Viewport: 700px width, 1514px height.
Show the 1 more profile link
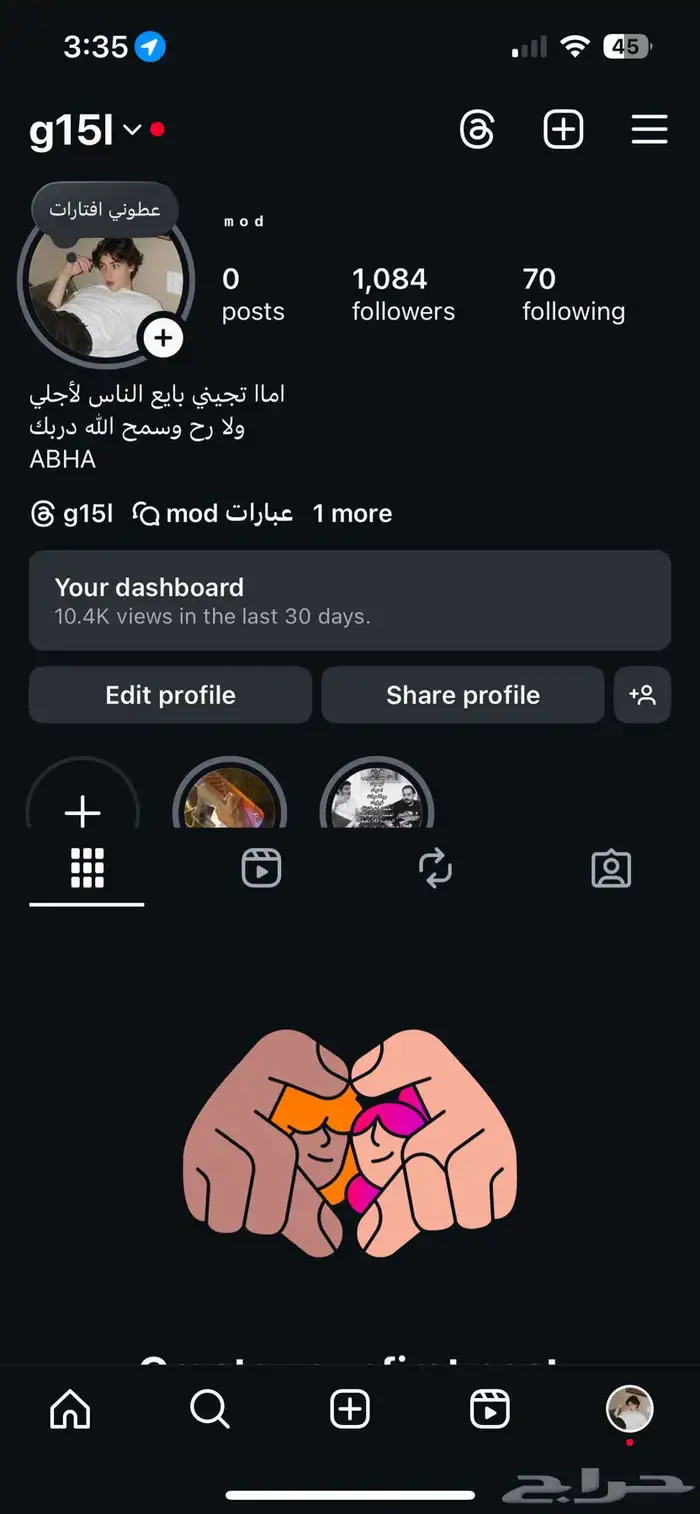(x=352, y=514)
